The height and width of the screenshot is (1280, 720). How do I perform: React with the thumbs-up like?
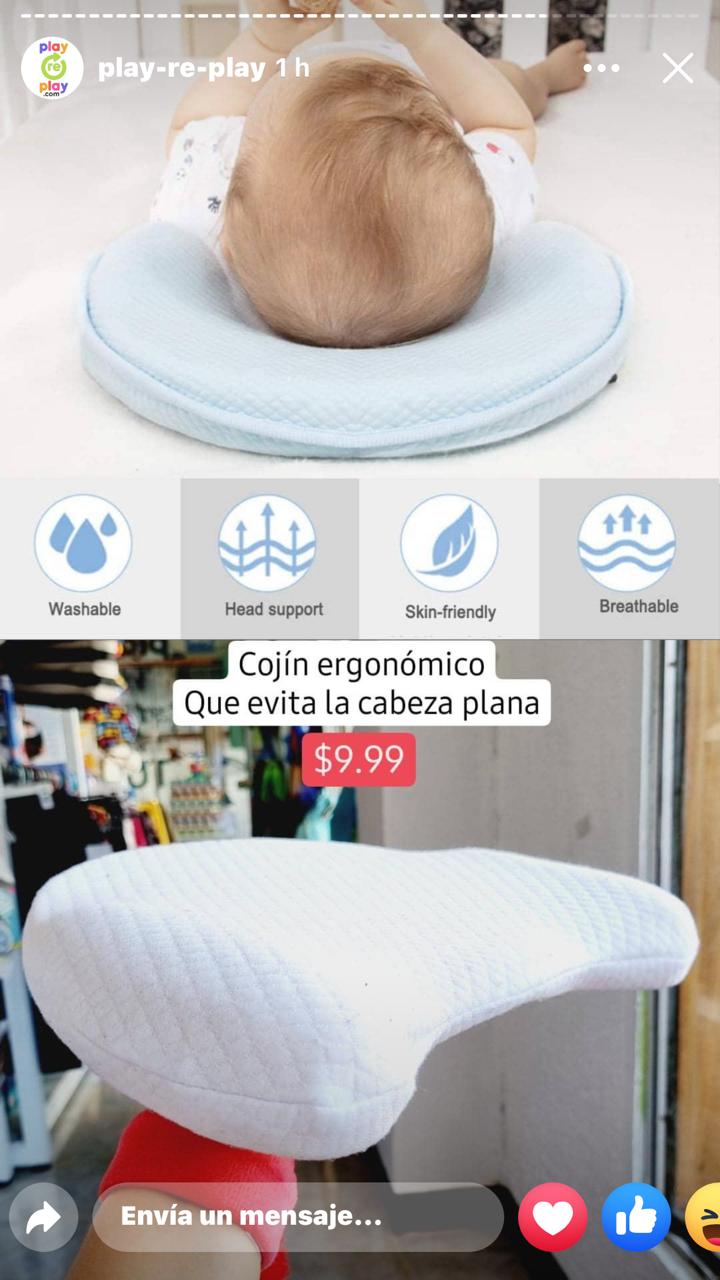636,1217
